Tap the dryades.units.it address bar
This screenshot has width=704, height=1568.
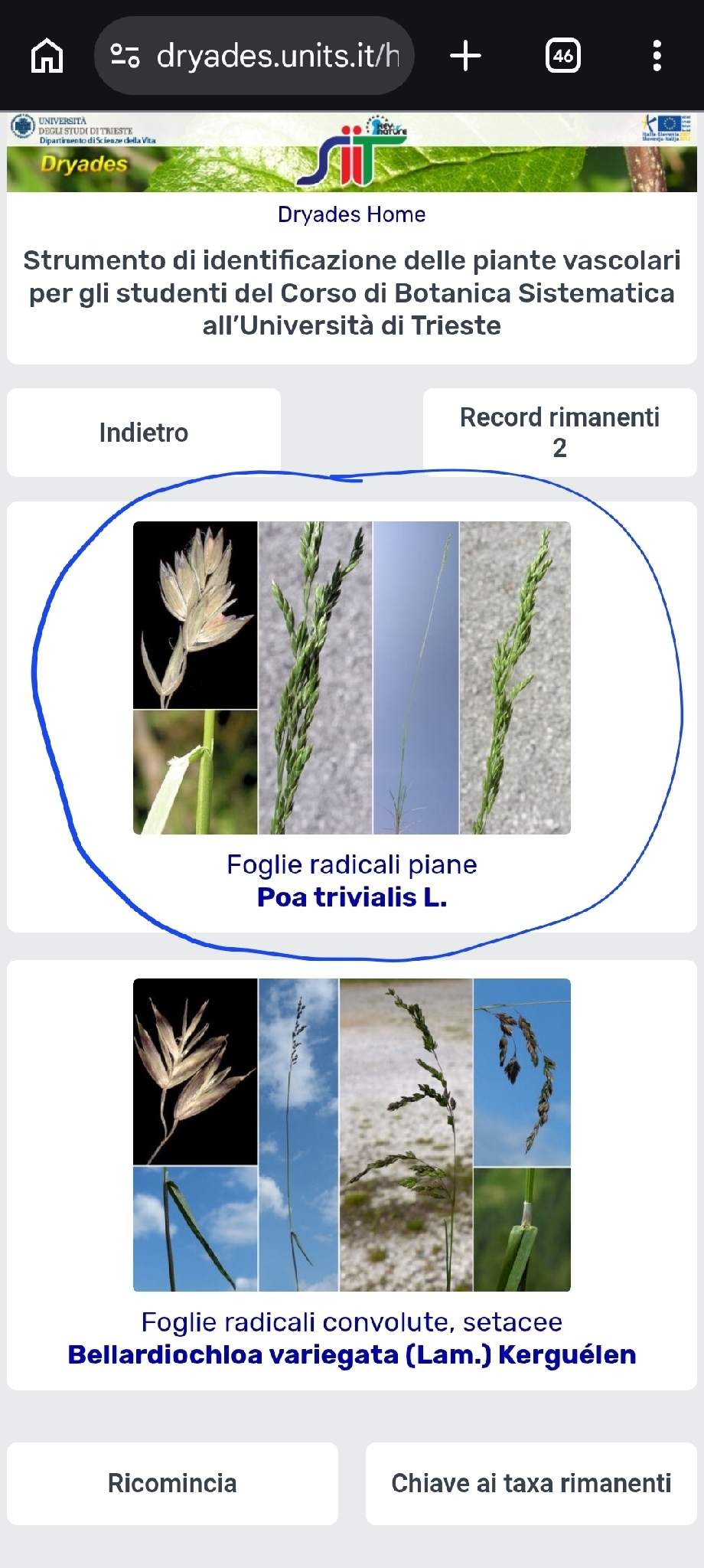coord(254,56)
